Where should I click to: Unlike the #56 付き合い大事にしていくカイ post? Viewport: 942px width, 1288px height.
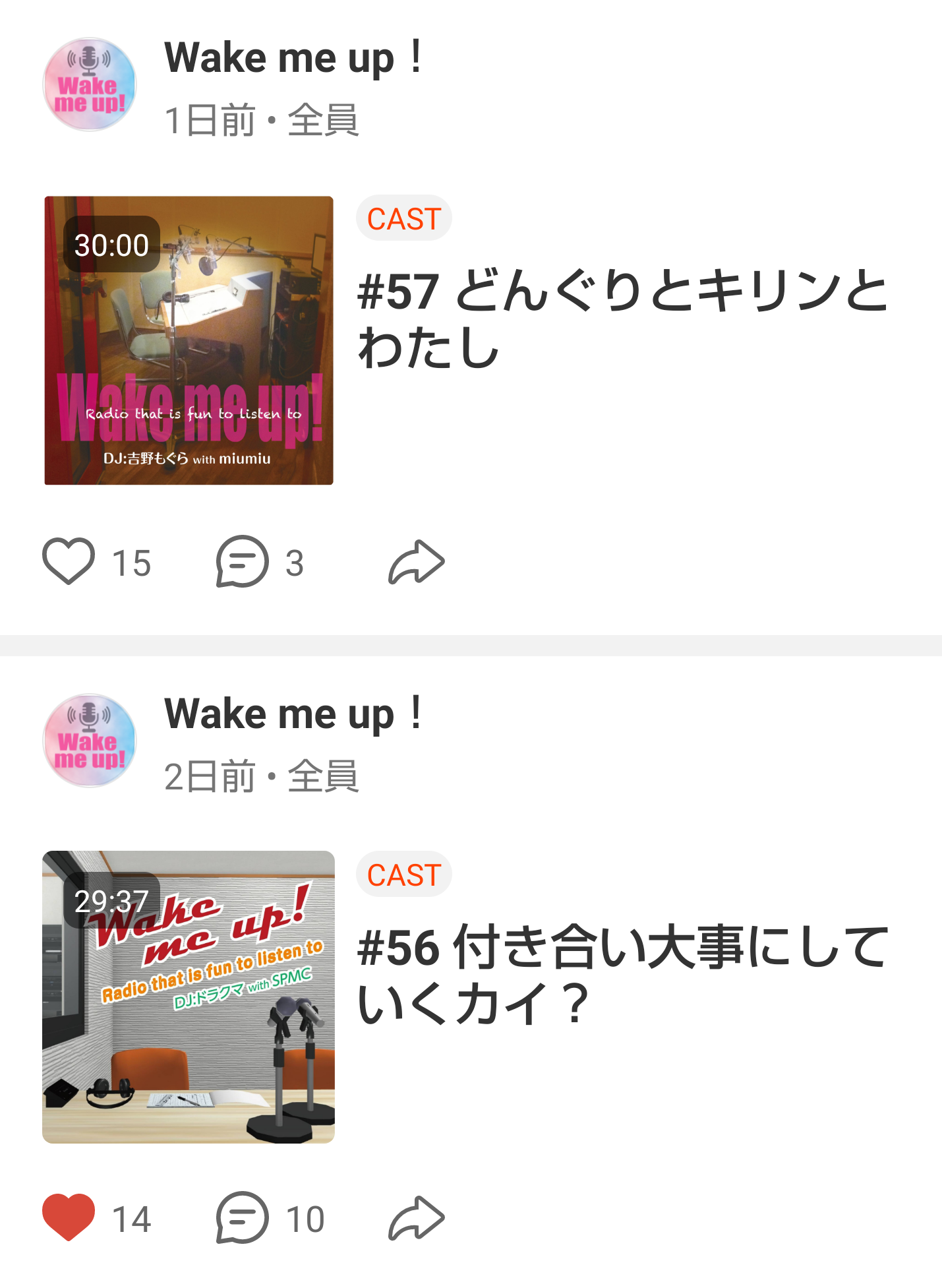[69, 1217]
